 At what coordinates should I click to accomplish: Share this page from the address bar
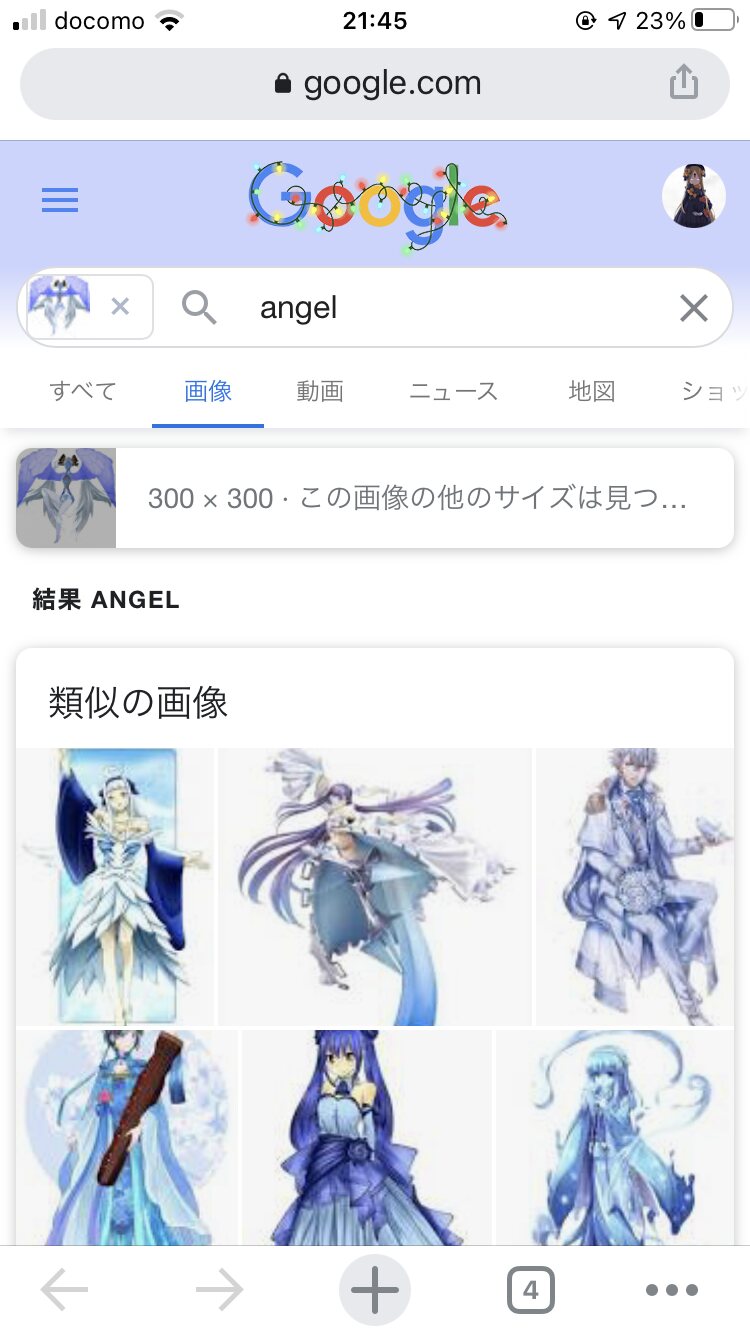coord(684,83)
